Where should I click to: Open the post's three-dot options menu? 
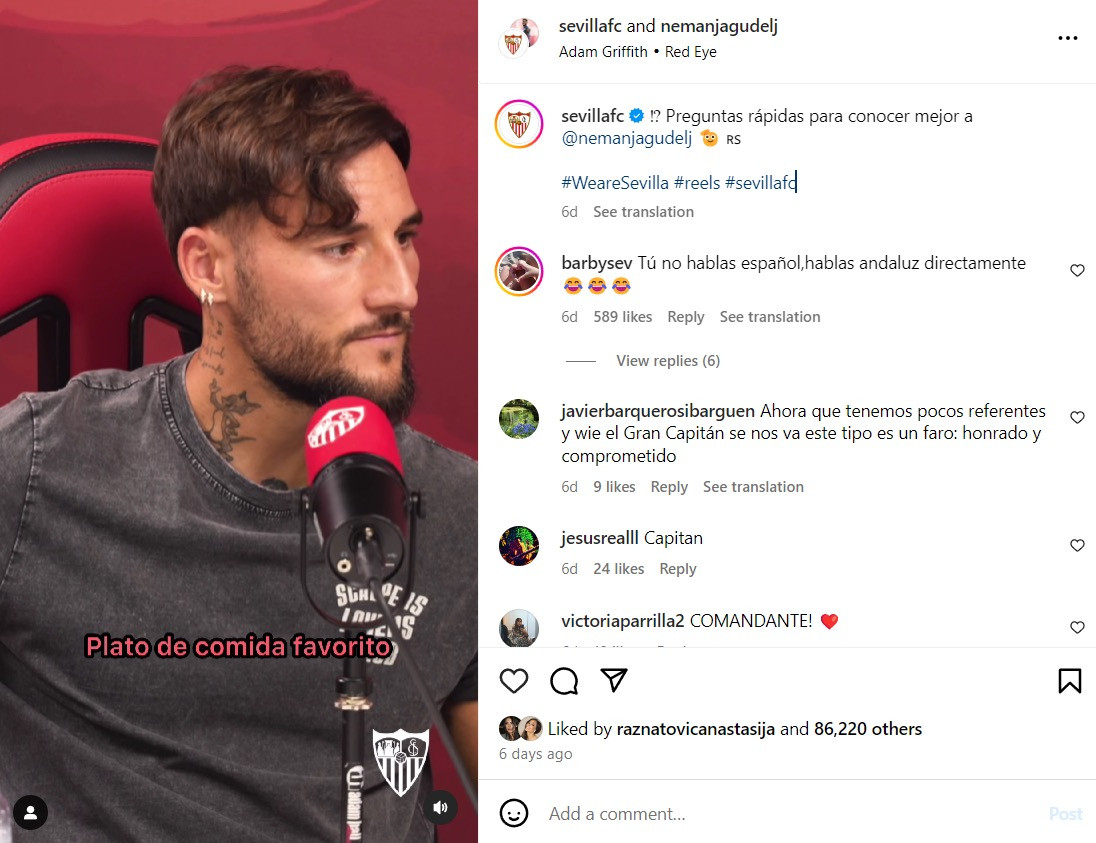coord(1067,38)
